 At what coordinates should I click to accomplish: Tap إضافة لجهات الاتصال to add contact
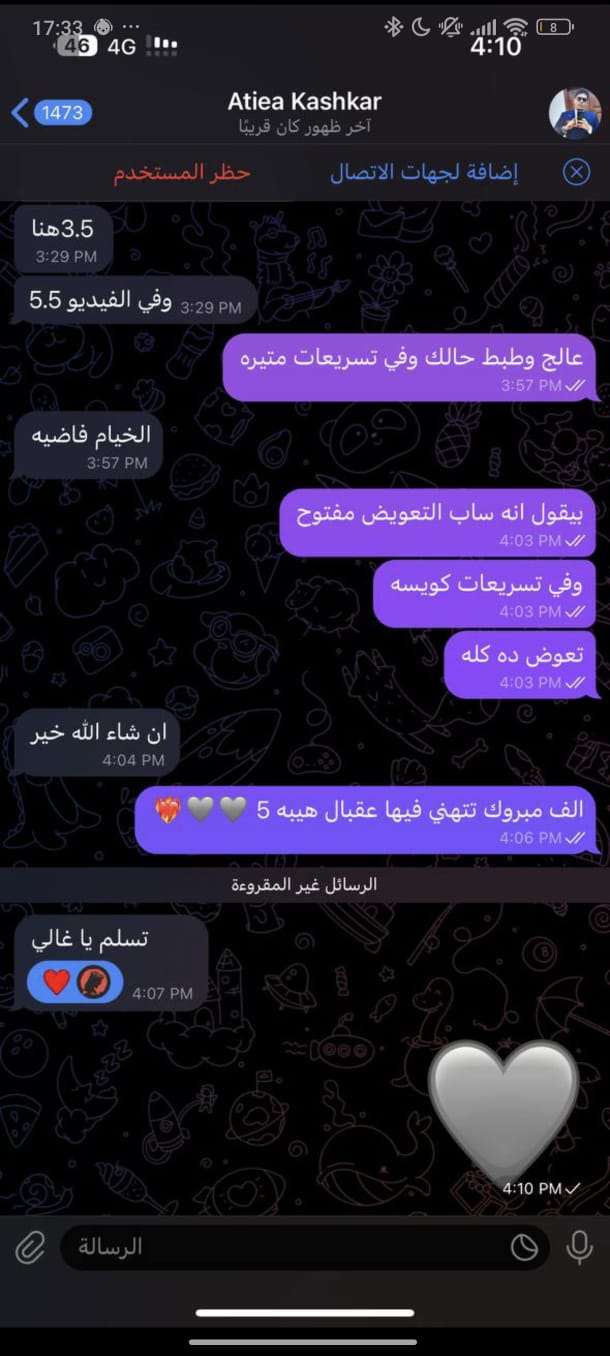point(424,173)
